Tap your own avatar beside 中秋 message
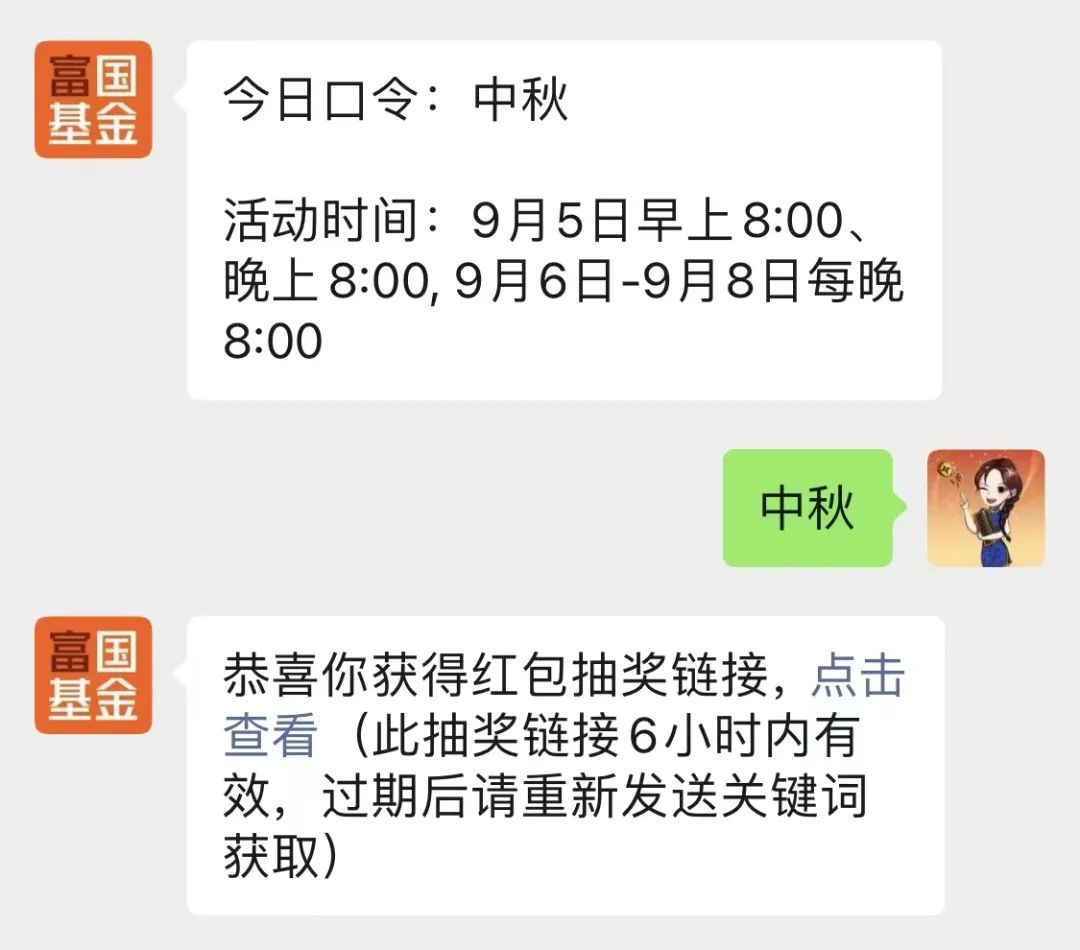Image resolution: width=1080 pixels, height=950 pixels. tap(985, 508)
